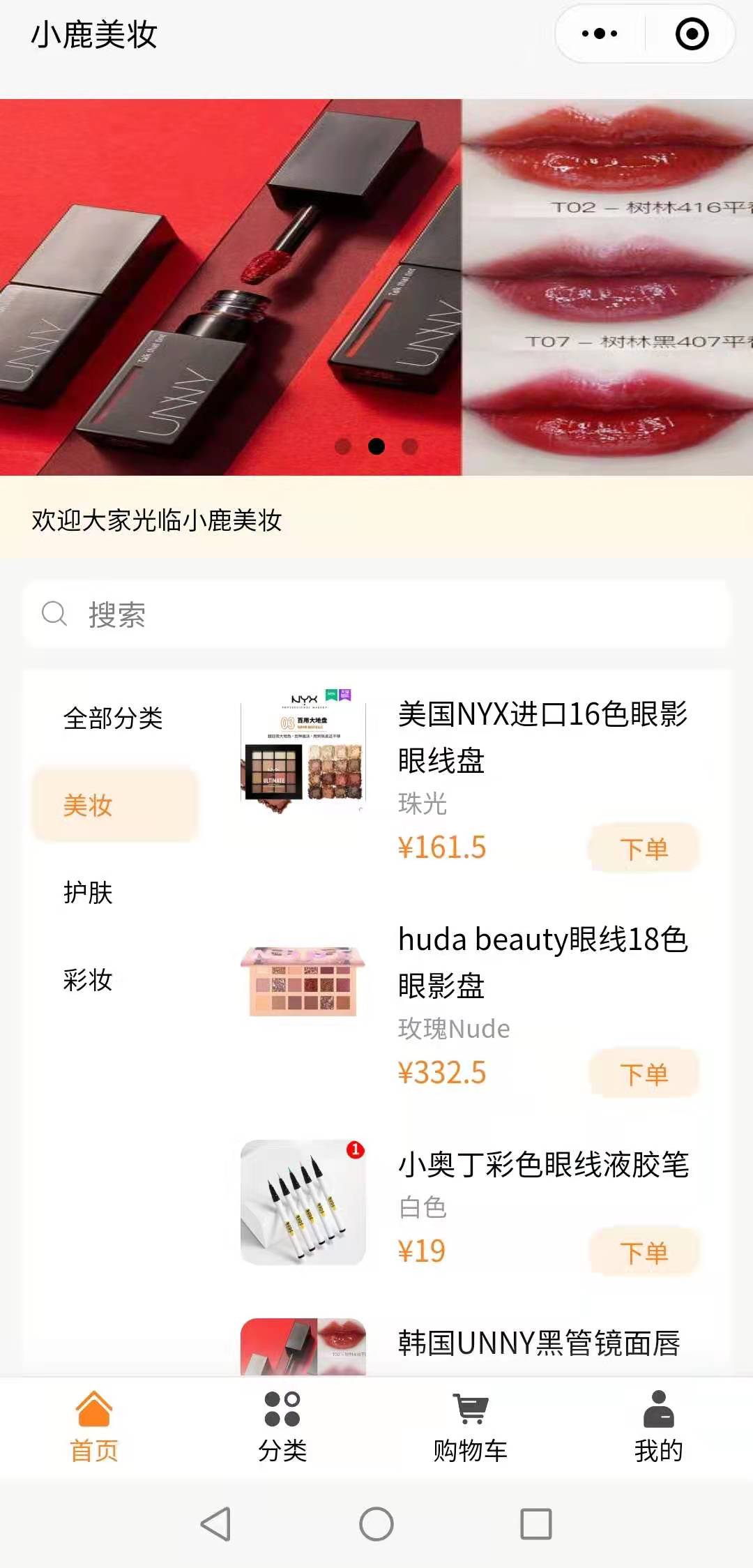This screenshot has height=1568, width=753.
Task: Close the mini program with the circle icon
Action: coord(692,33)
